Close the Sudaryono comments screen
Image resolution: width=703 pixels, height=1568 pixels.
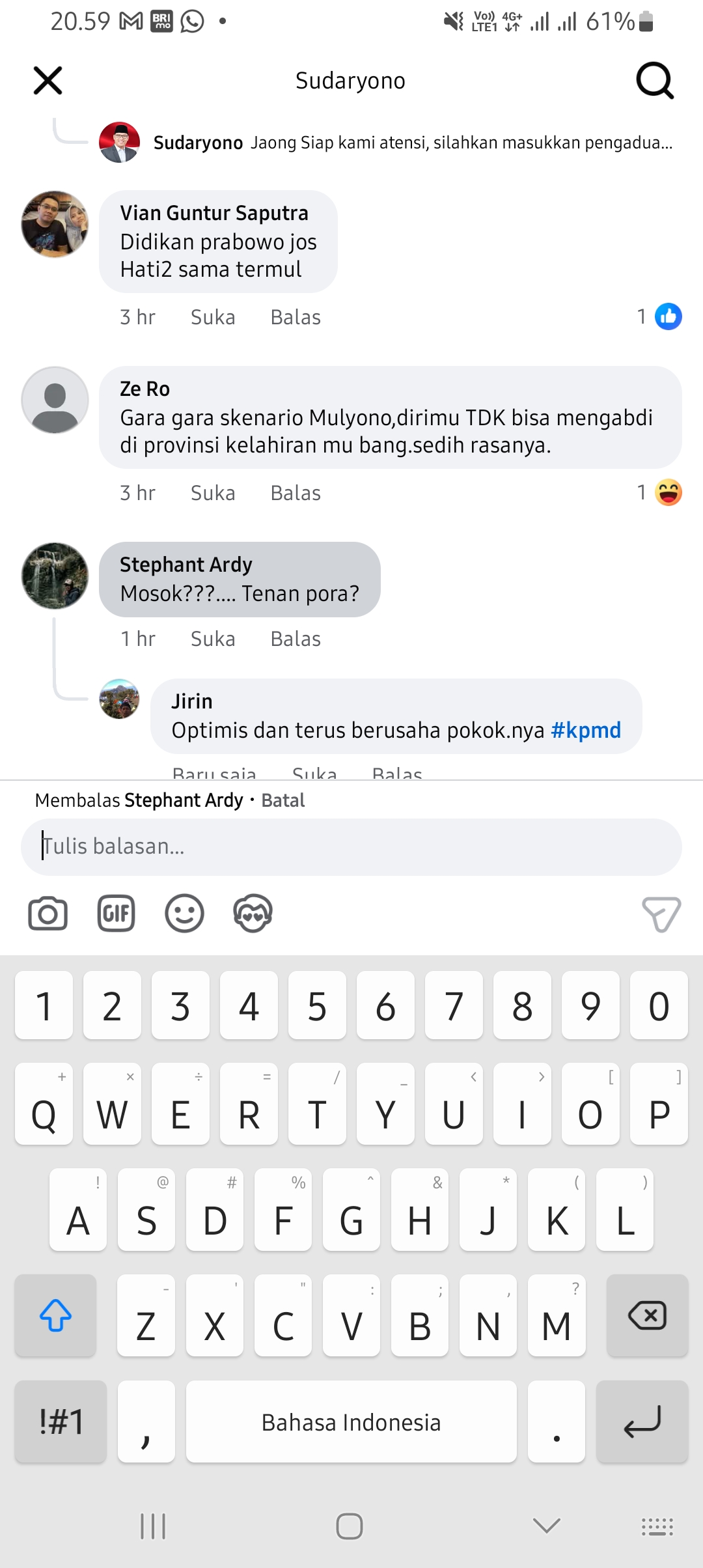click(48, 81)
